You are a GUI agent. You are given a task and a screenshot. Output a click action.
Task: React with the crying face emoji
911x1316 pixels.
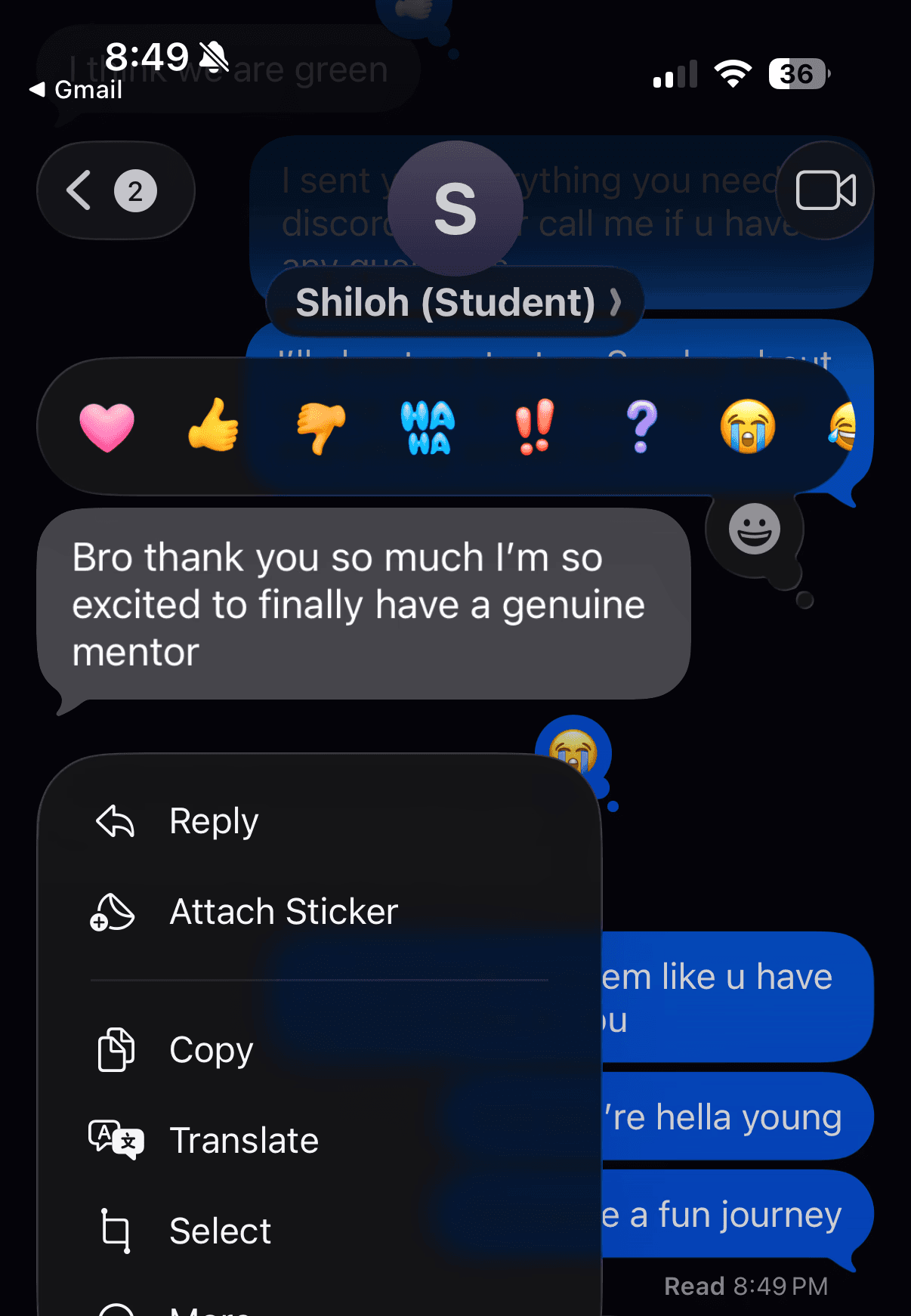tap(748, 427)
